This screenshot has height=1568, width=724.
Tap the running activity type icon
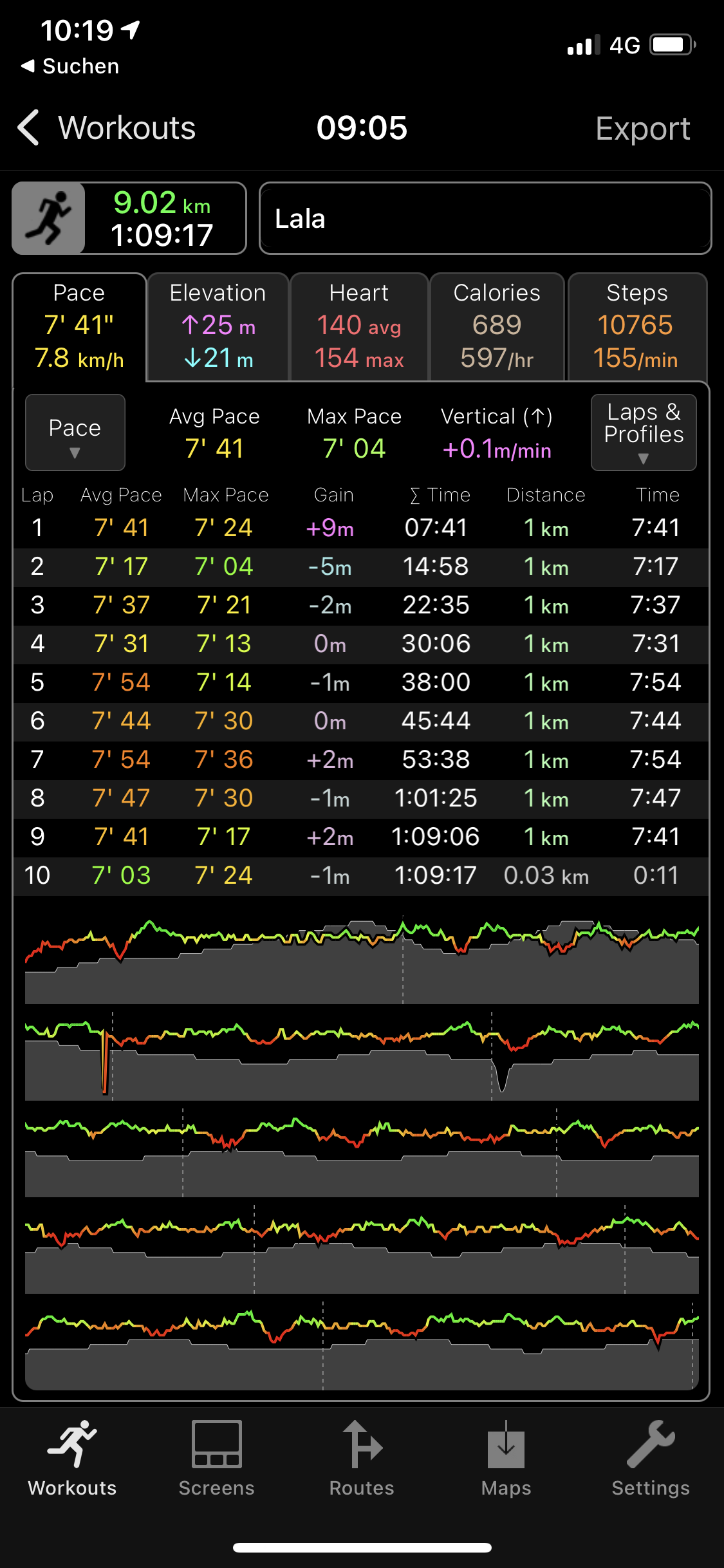(x=49, y=218)
